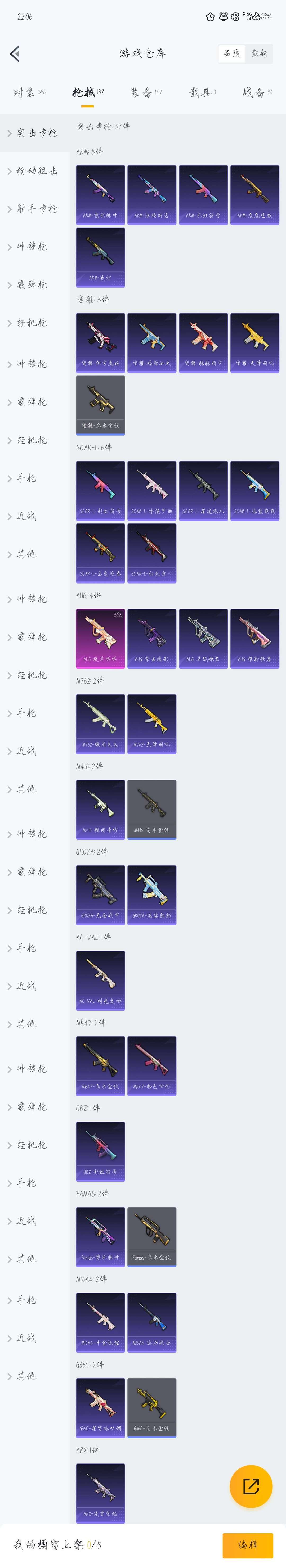Tap the orange share floating button

[x=250, y=1486]
